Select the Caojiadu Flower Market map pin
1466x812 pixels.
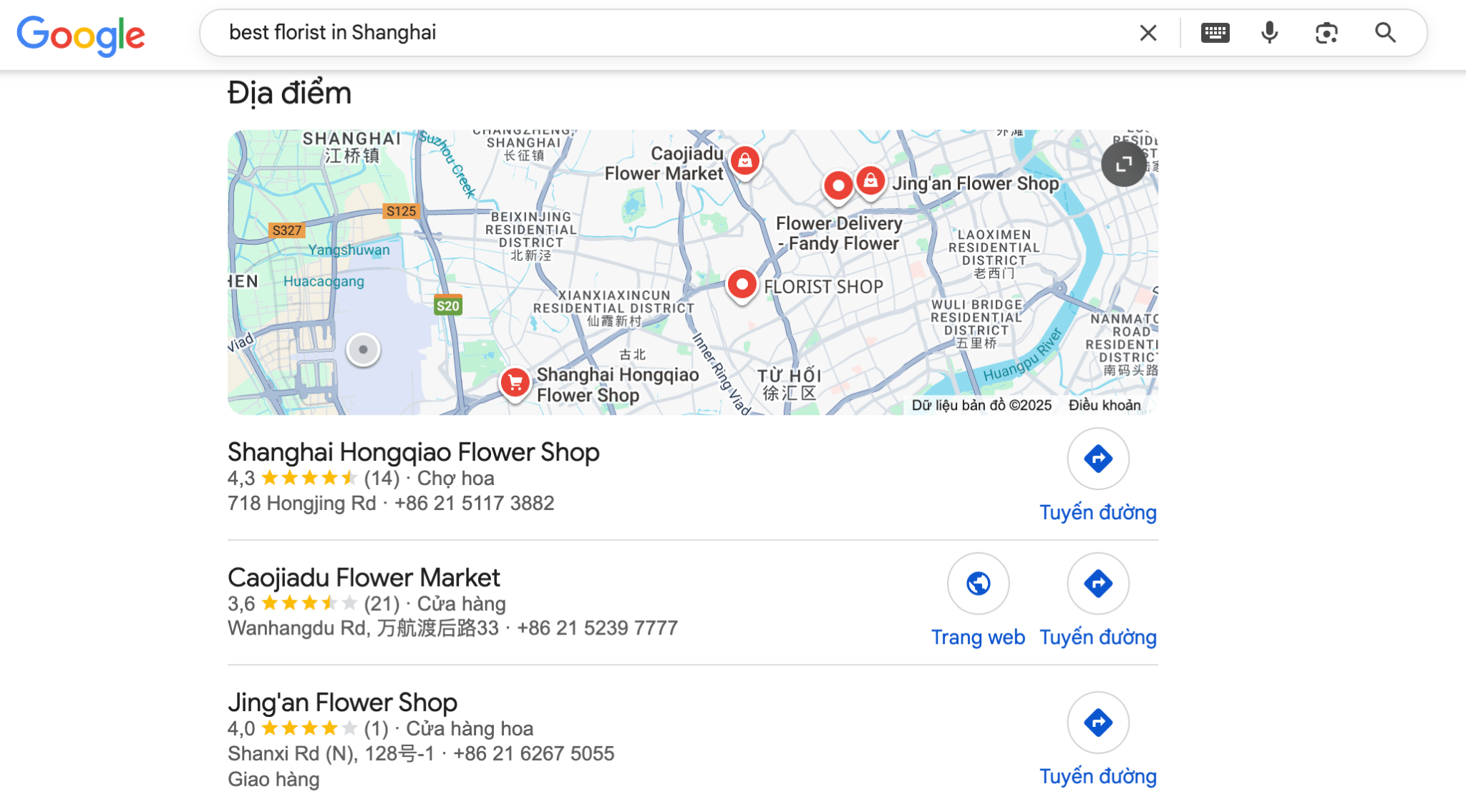coord(745,162)
